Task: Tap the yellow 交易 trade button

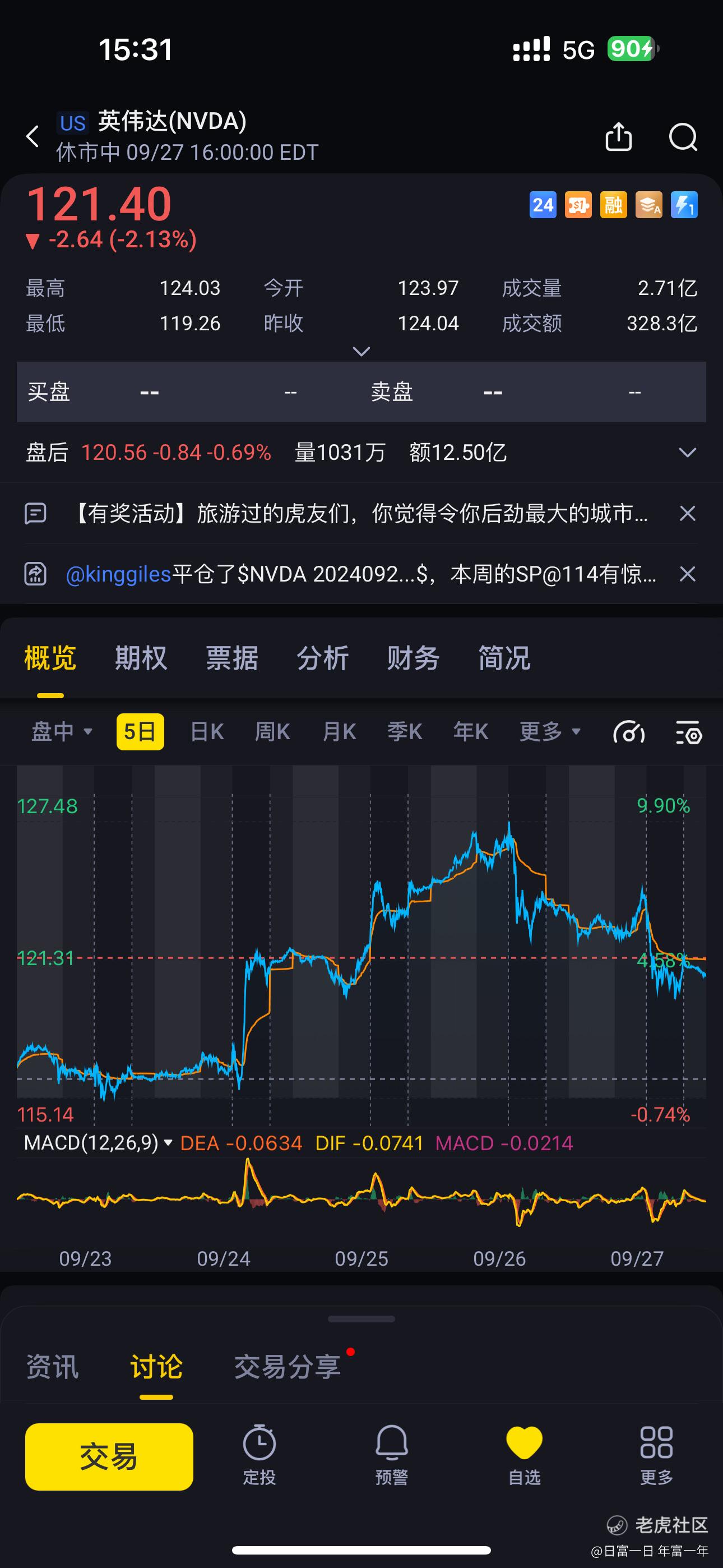Action: click(x=109, y=1456)
